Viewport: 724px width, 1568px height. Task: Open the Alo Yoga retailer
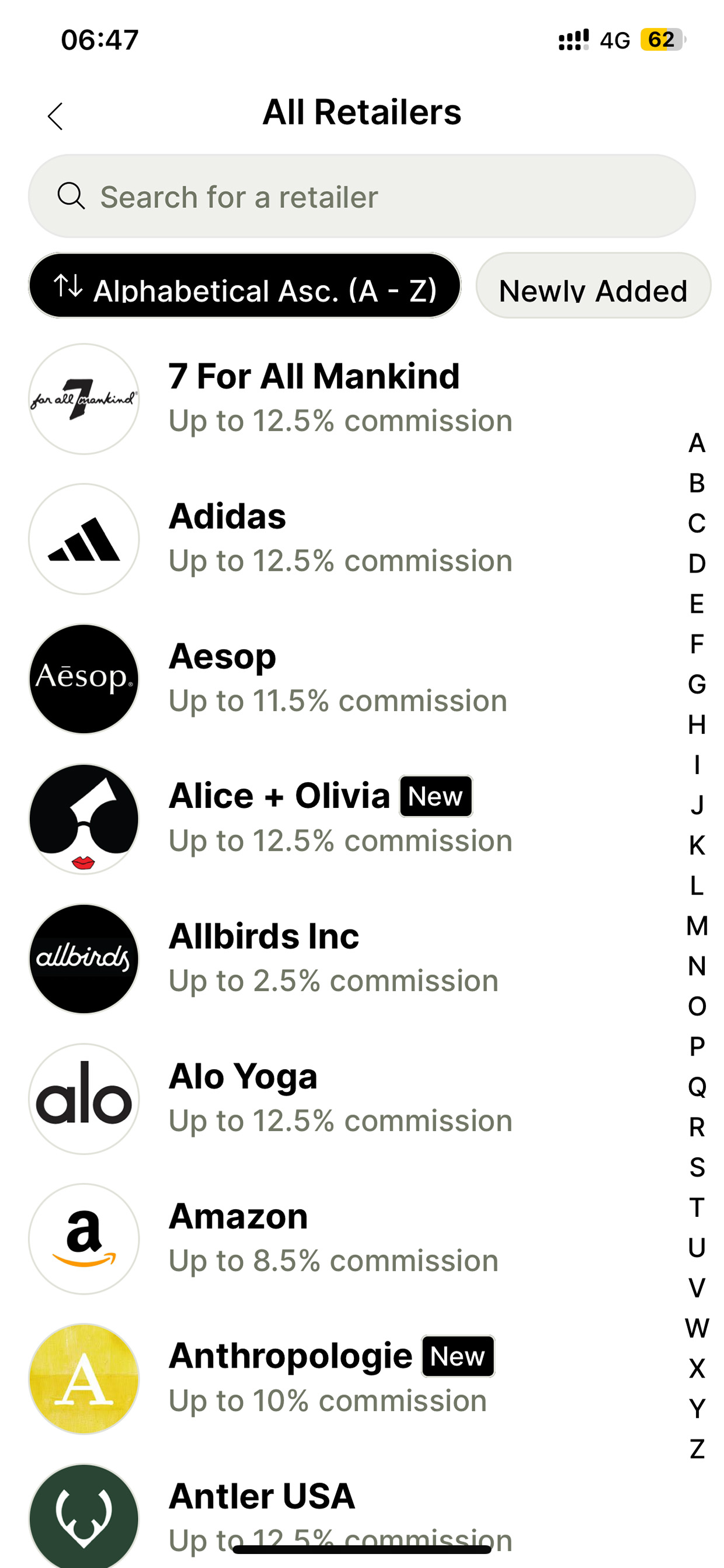click(x=341, y=1099)
